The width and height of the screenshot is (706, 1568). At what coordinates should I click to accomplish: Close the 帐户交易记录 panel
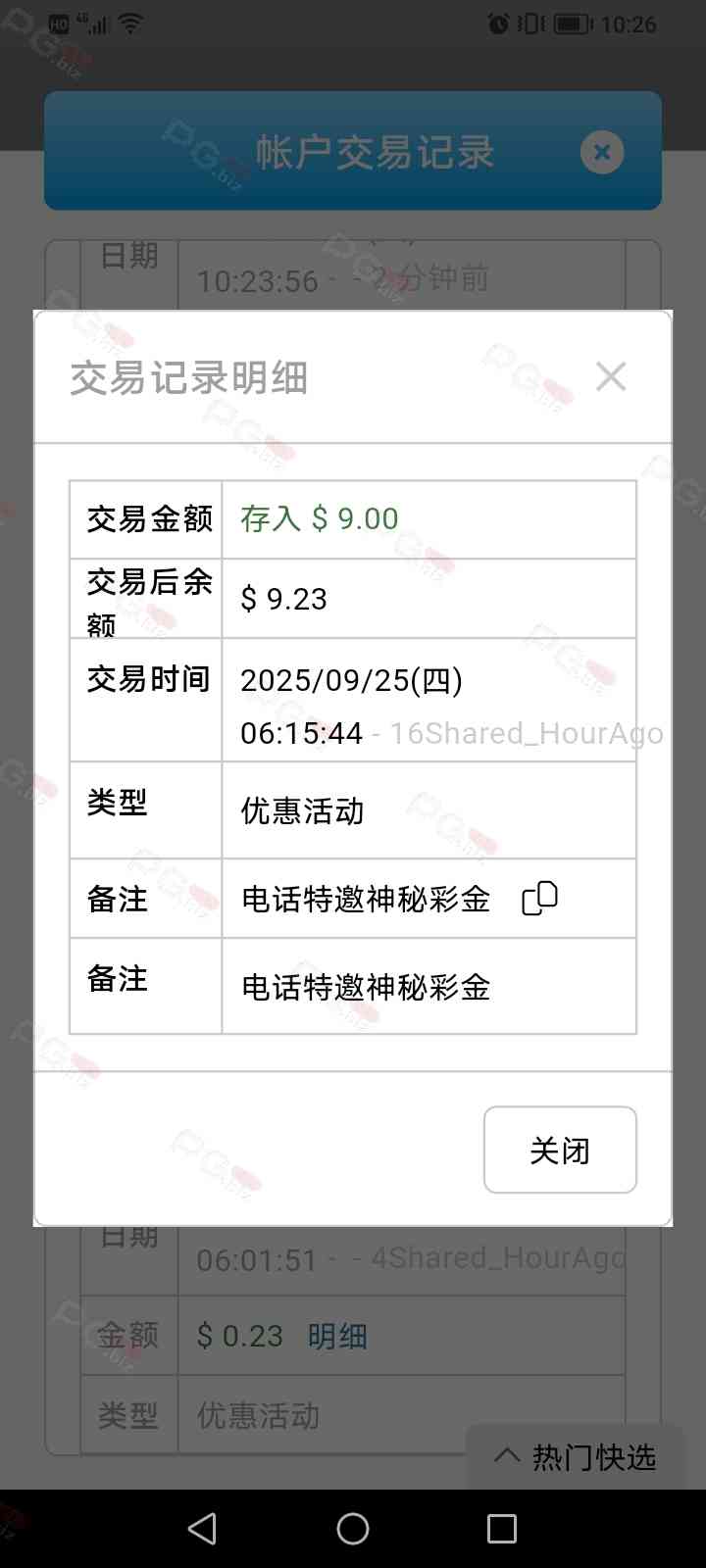pos(601,153)
